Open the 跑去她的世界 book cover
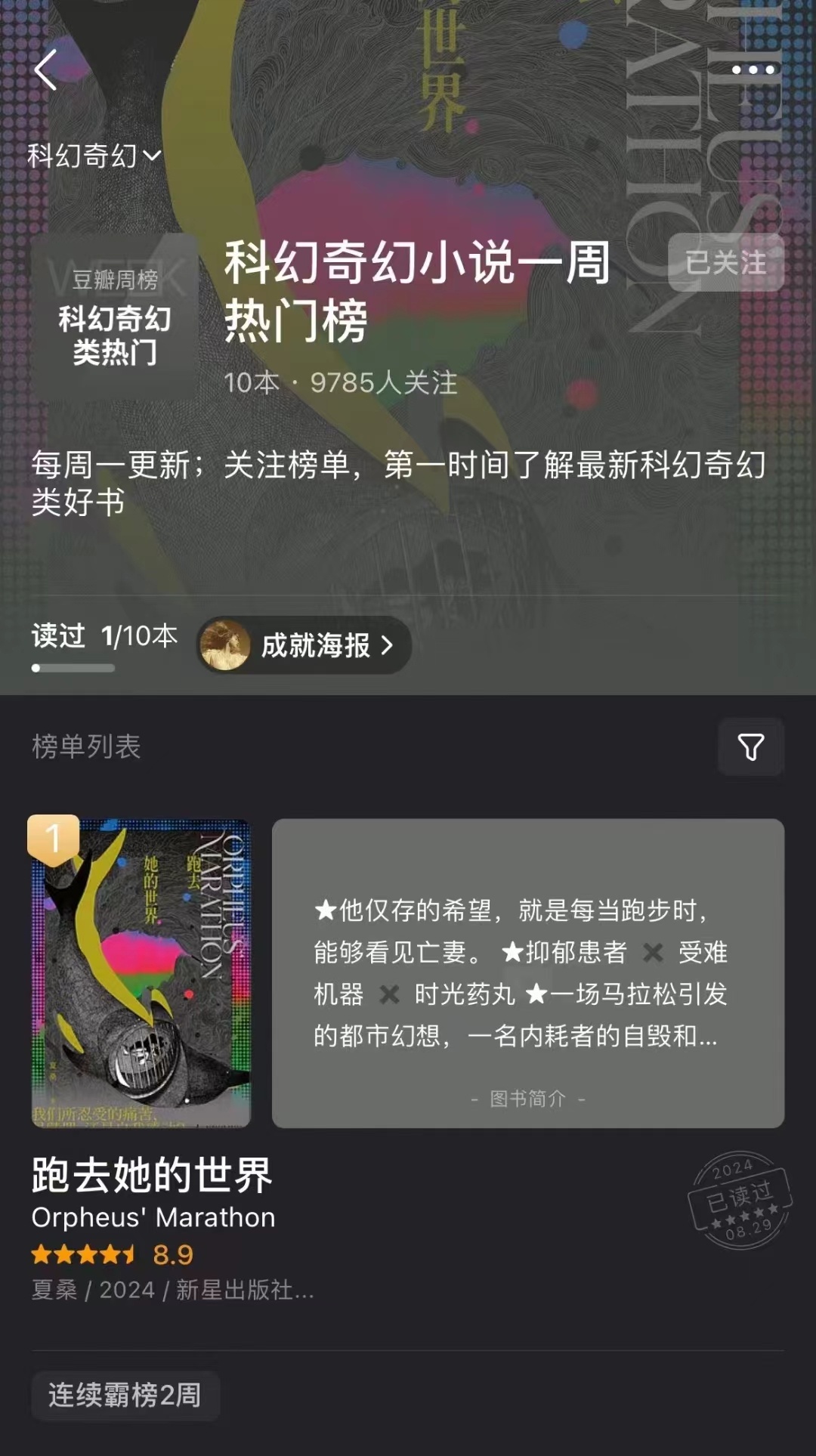This screenshot has width=816, height=1456. pos(141,972)
